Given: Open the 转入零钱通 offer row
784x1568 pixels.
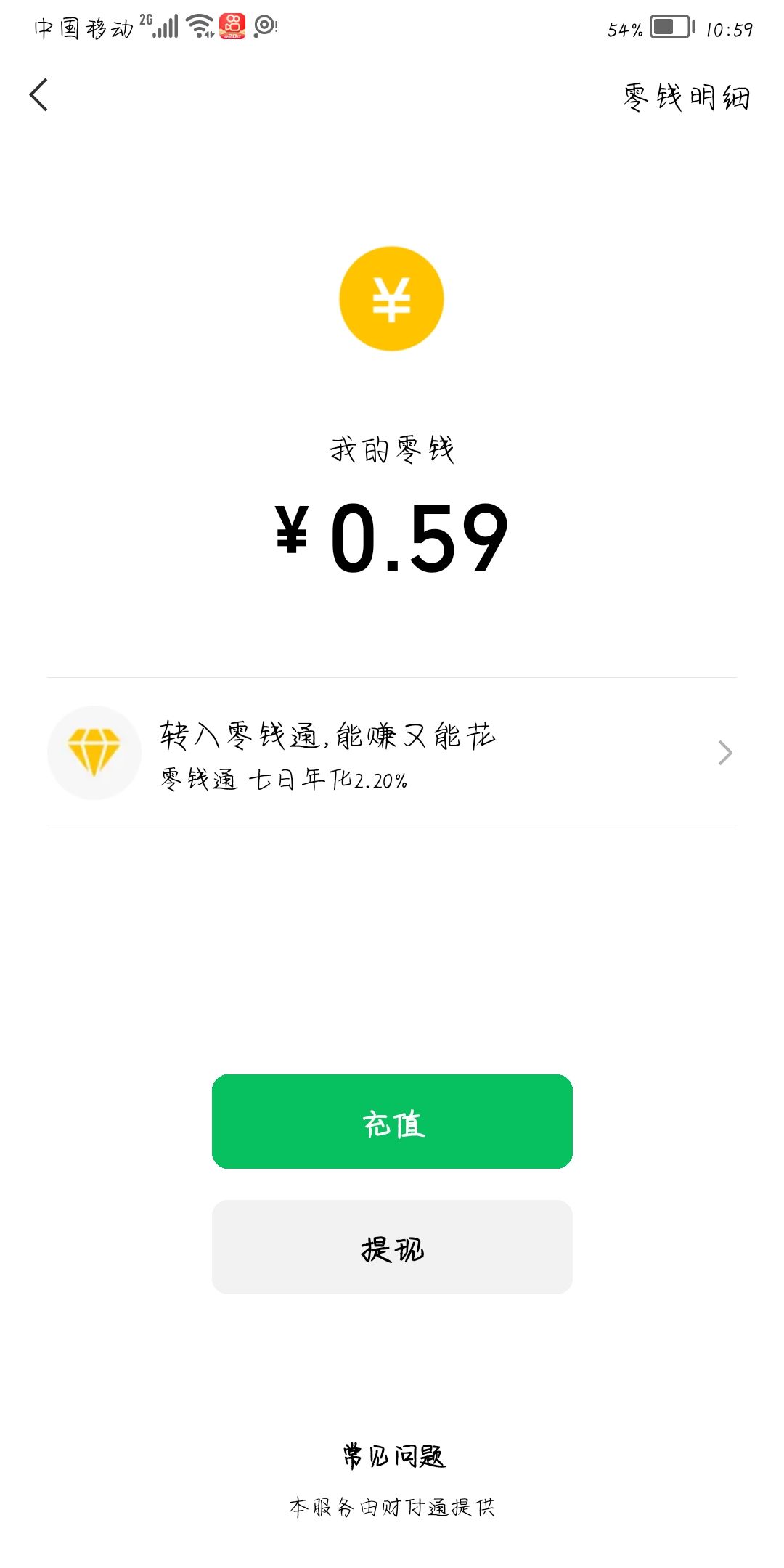Looking at the screenshot, I should [x=392, y=753].
